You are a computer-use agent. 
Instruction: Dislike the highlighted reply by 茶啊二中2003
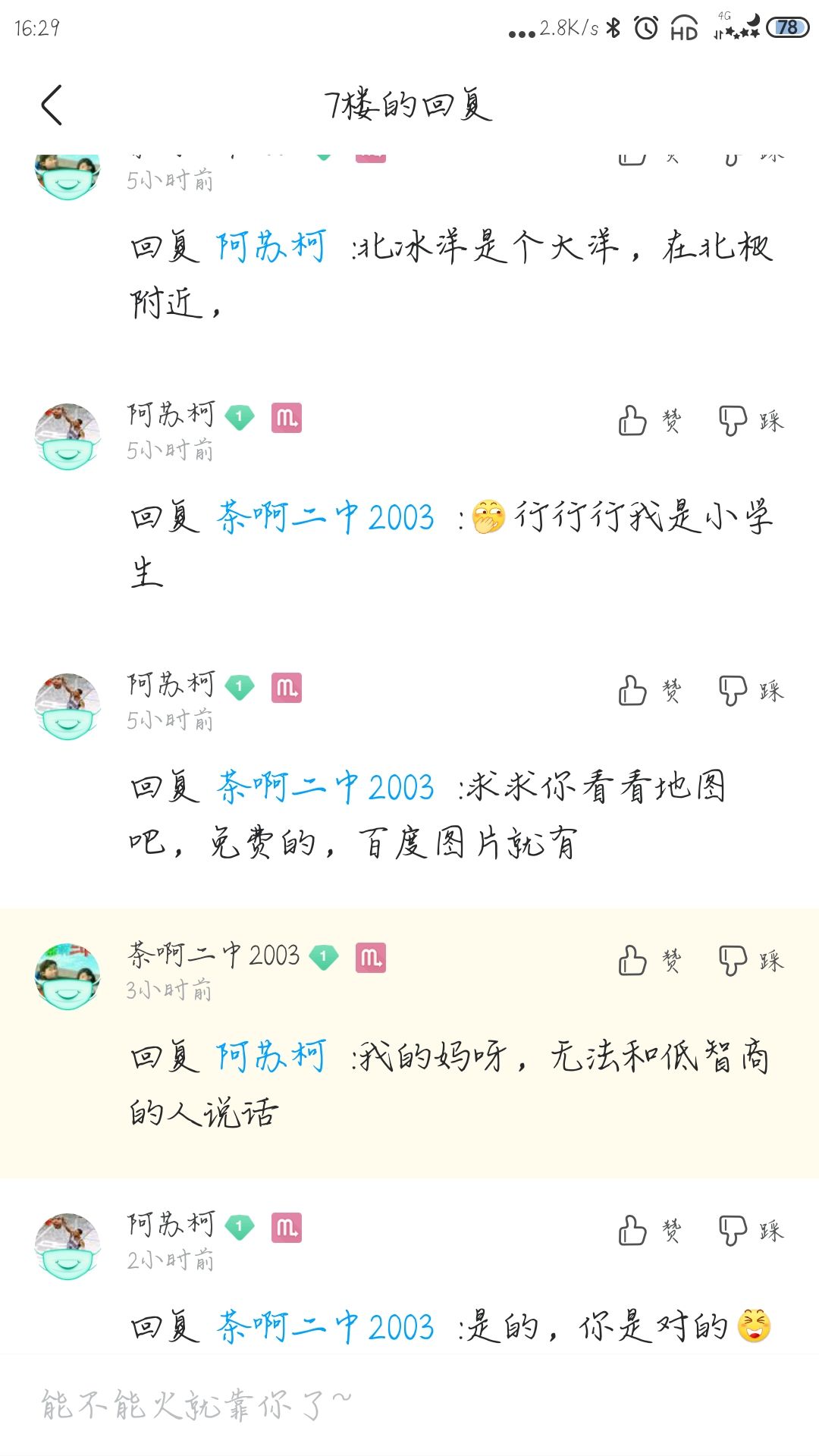click(751, 961)
